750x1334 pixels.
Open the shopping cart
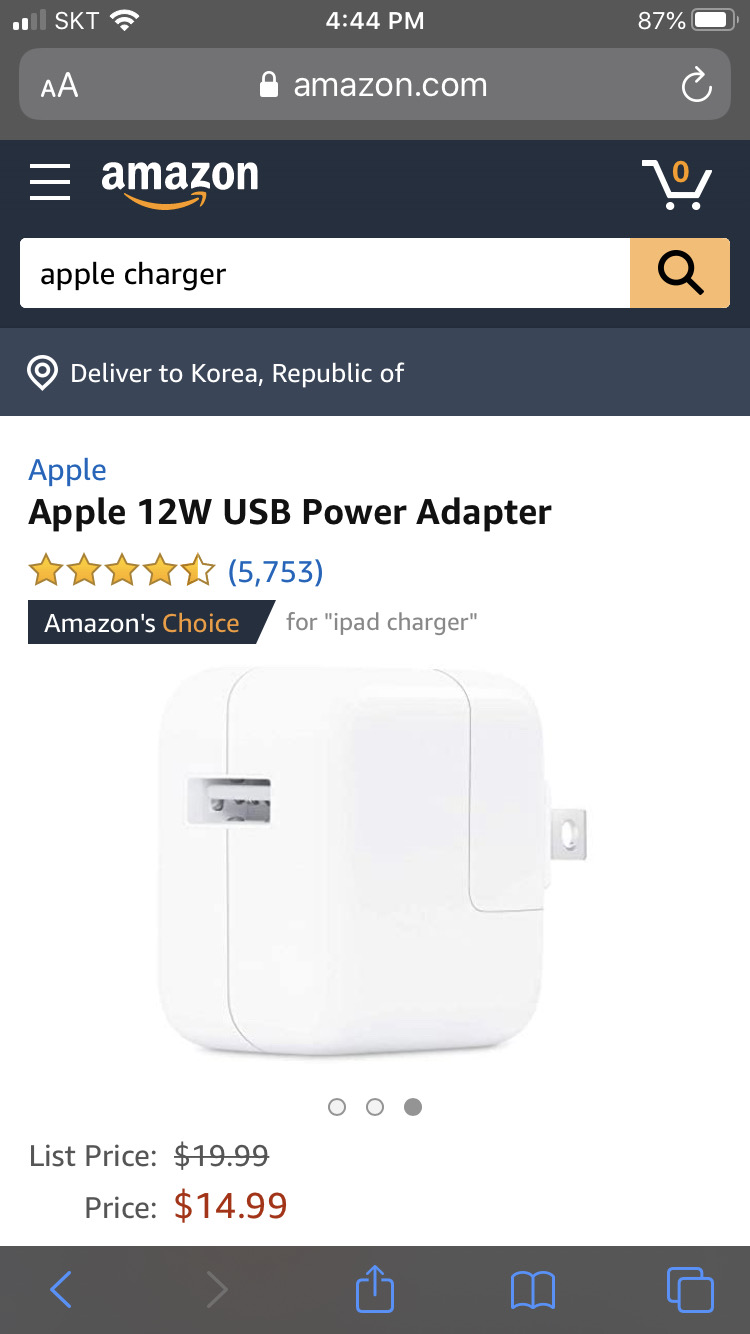(x=676, y=185)
